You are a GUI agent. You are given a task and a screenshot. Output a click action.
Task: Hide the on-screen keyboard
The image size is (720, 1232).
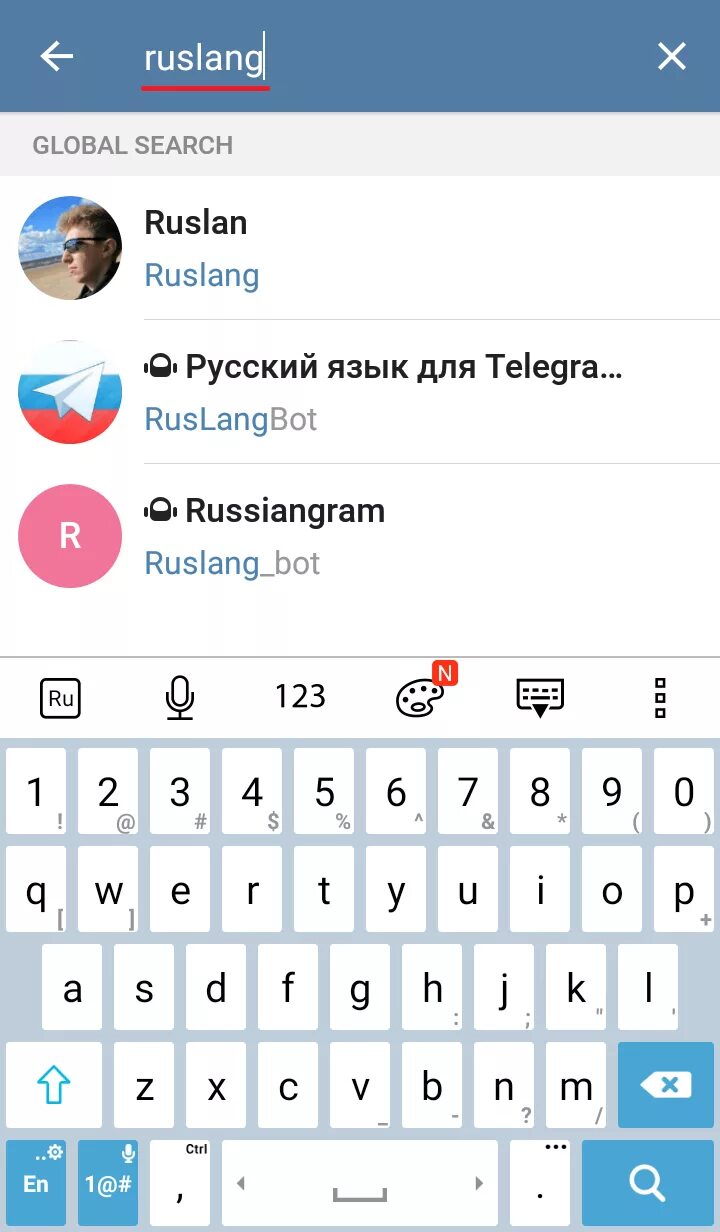[540, 697]
